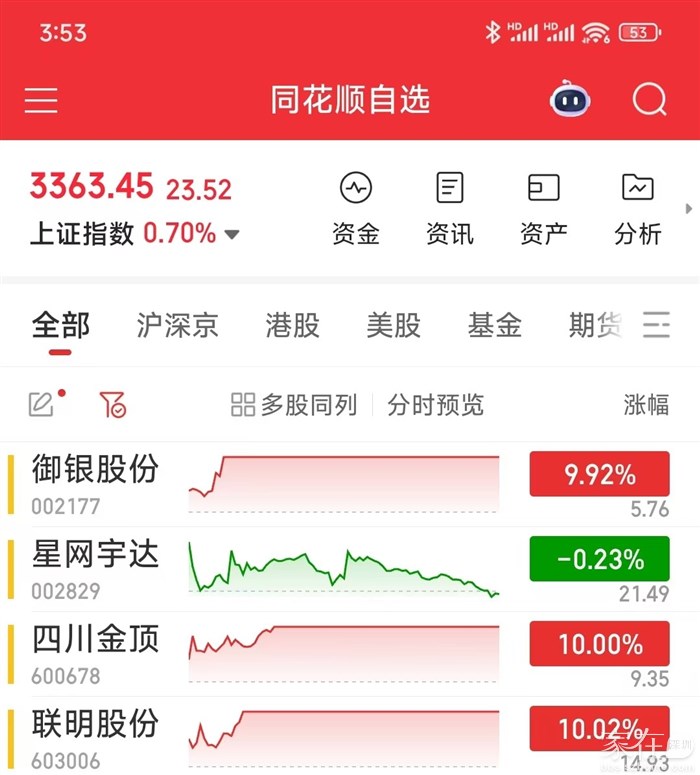This screenshot has height=775, width=700.
Task: Open the 资讯 news shortcut
Action: (x=450, y=208)
